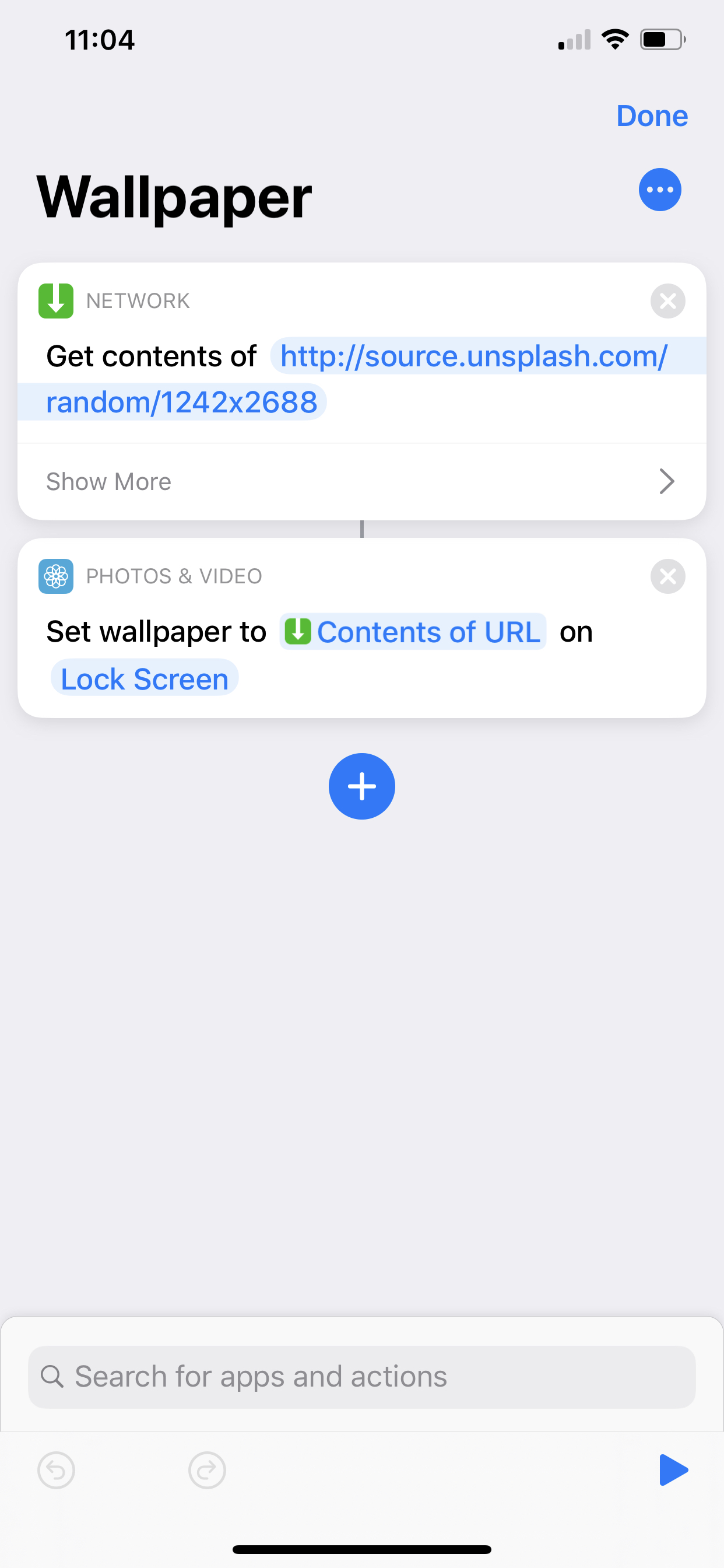Tap the redo arrow icon

[207, 1470]
